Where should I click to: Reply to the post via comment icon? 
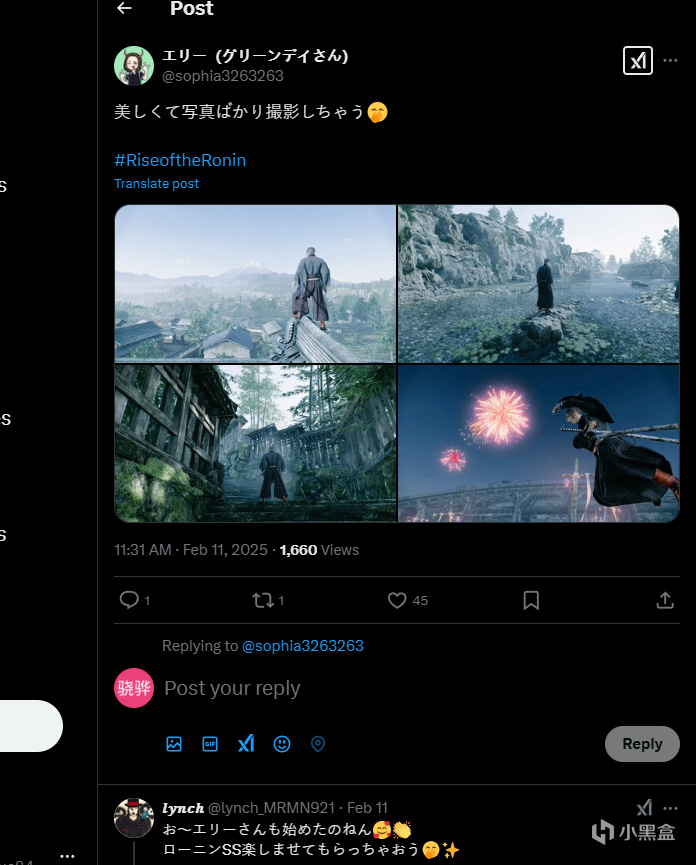click(129, 600)
